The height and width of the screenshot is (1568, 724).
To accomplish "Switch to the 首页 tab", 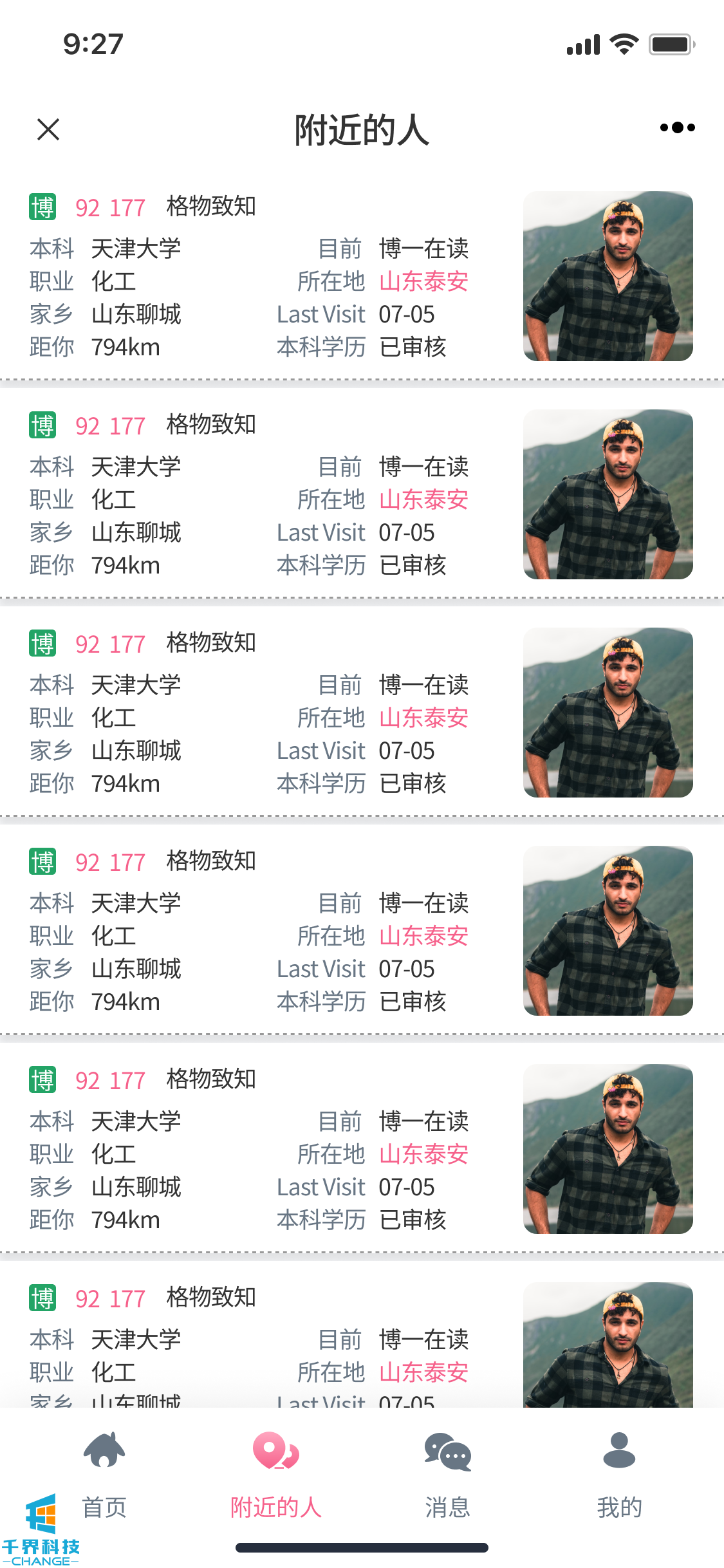I will (x=104, y=1473).
